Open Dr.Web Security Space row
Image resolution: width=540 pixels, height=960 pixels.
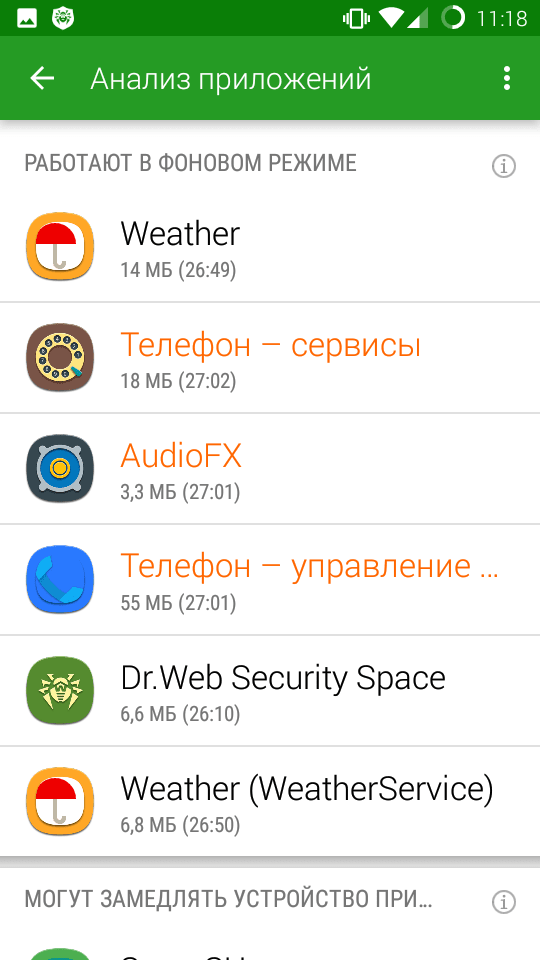[x=270, y=691]
